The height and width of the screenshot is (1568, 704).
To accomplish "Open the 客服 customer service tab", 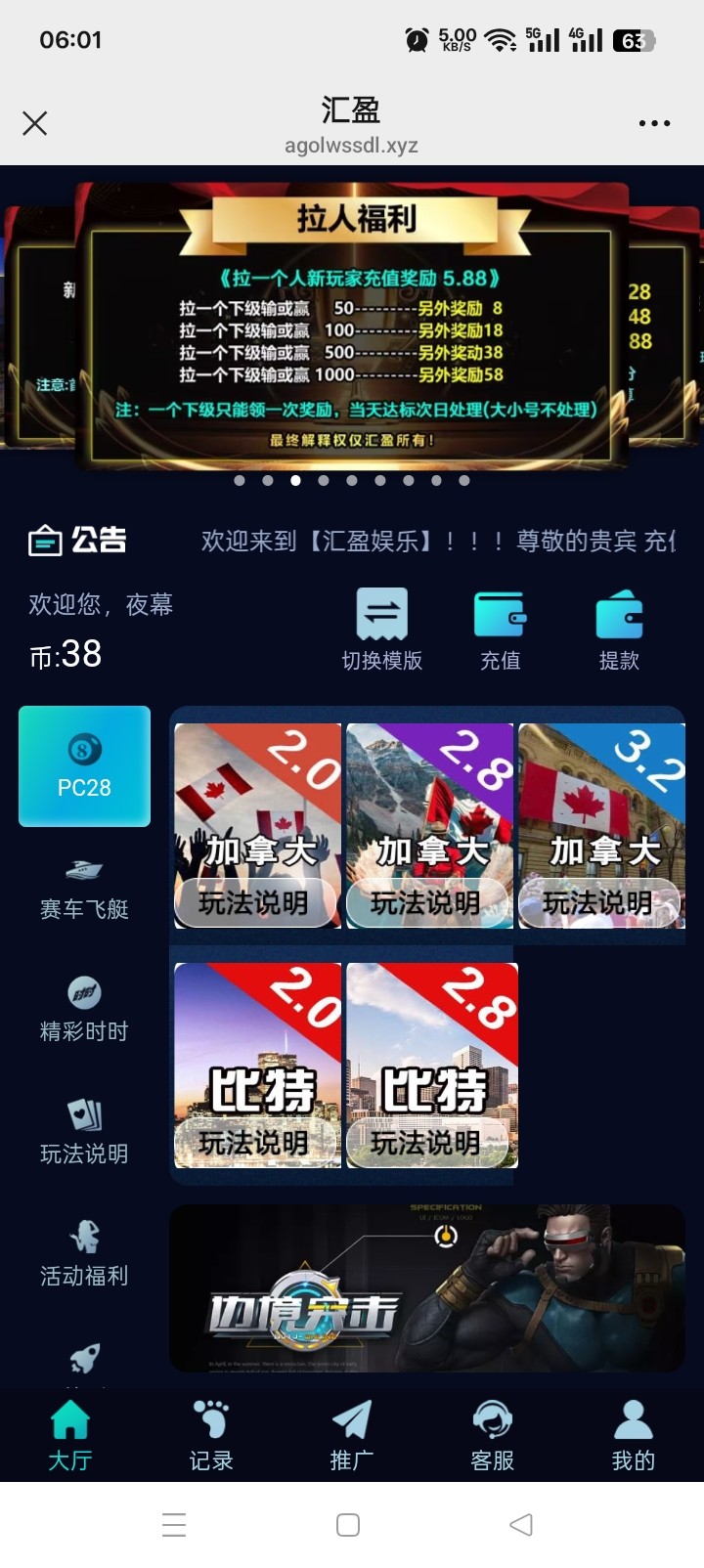I will [493, 1434].
